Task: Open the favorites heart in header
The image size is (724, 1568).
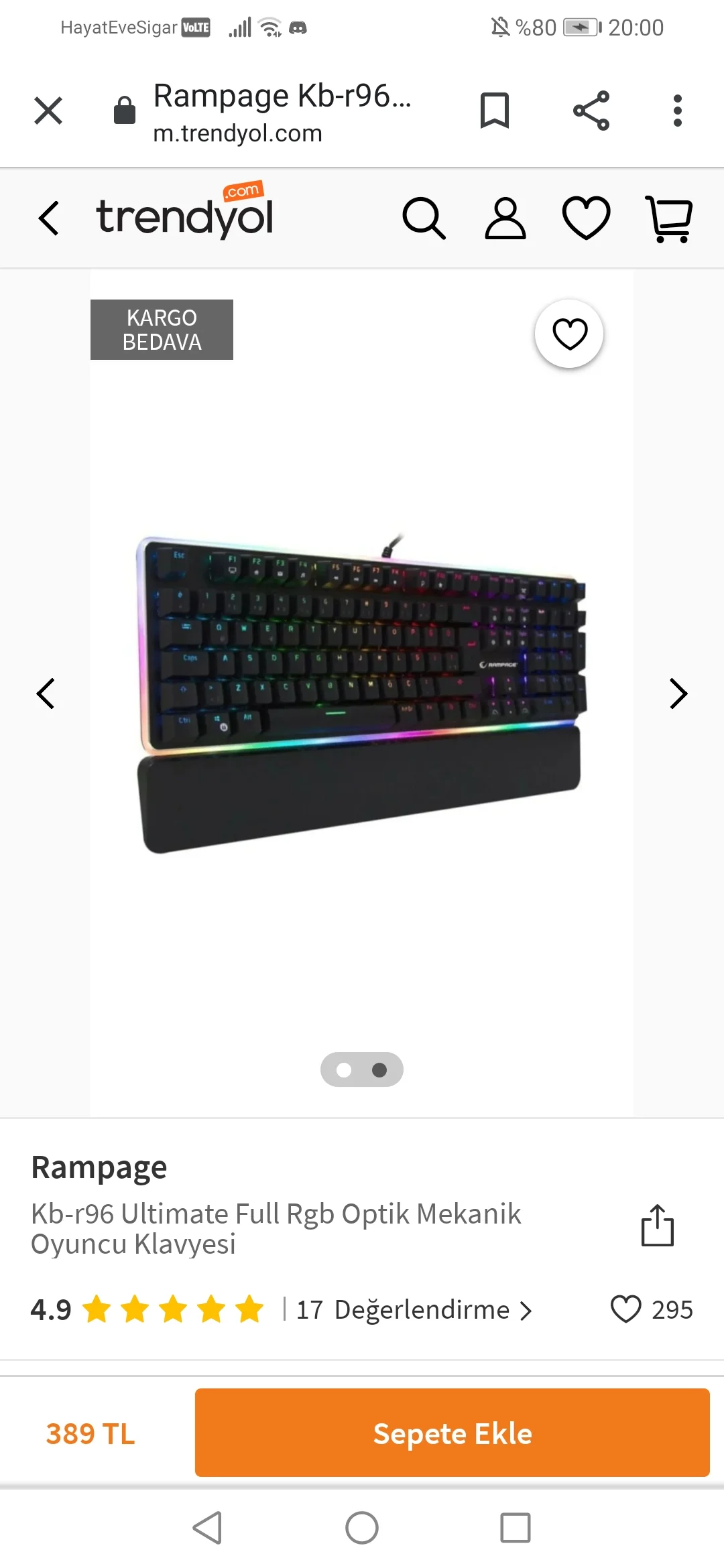Action: tap(587, 218)
